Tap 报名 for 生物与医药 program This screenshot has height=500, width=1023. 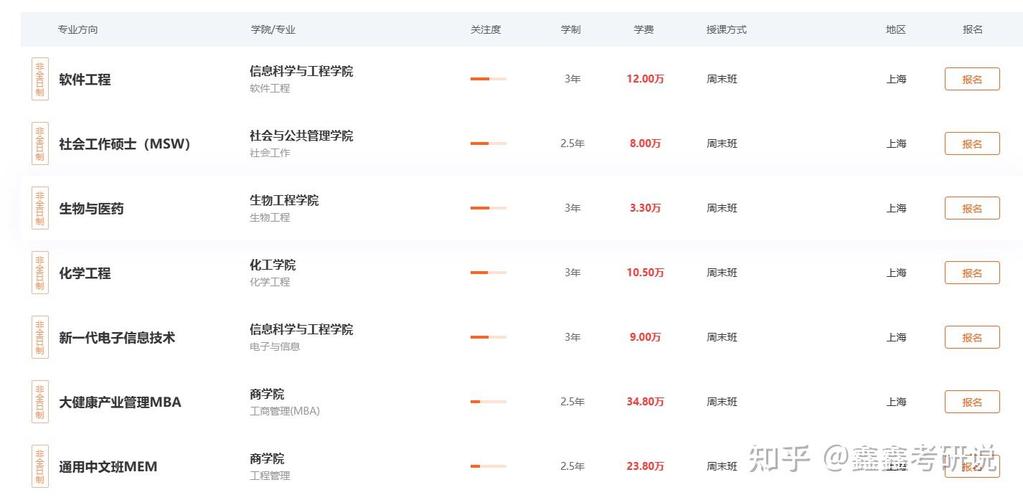(x=971, y=208)
